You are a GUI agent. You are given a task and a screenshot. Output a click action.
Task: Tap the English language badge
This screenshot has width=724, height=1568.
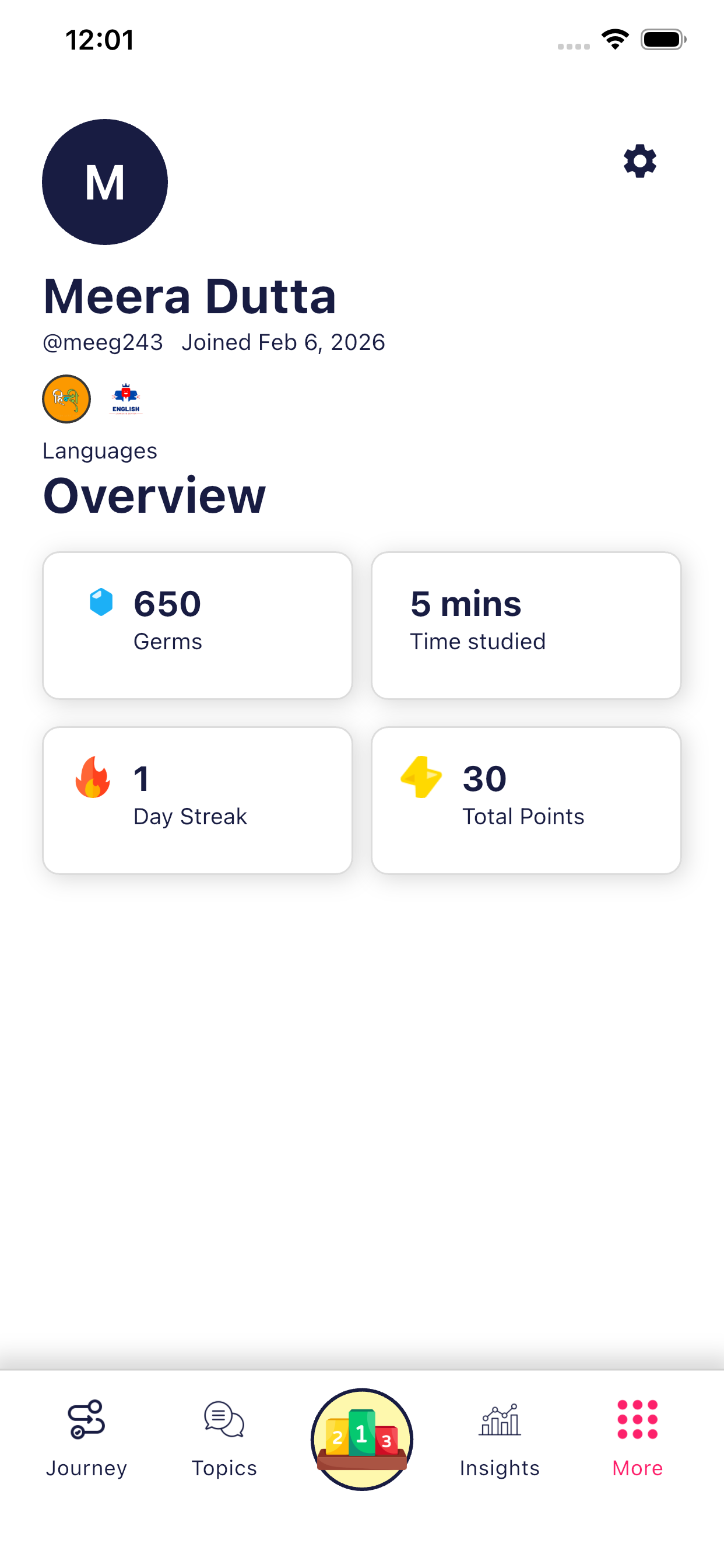click(126, 400)
